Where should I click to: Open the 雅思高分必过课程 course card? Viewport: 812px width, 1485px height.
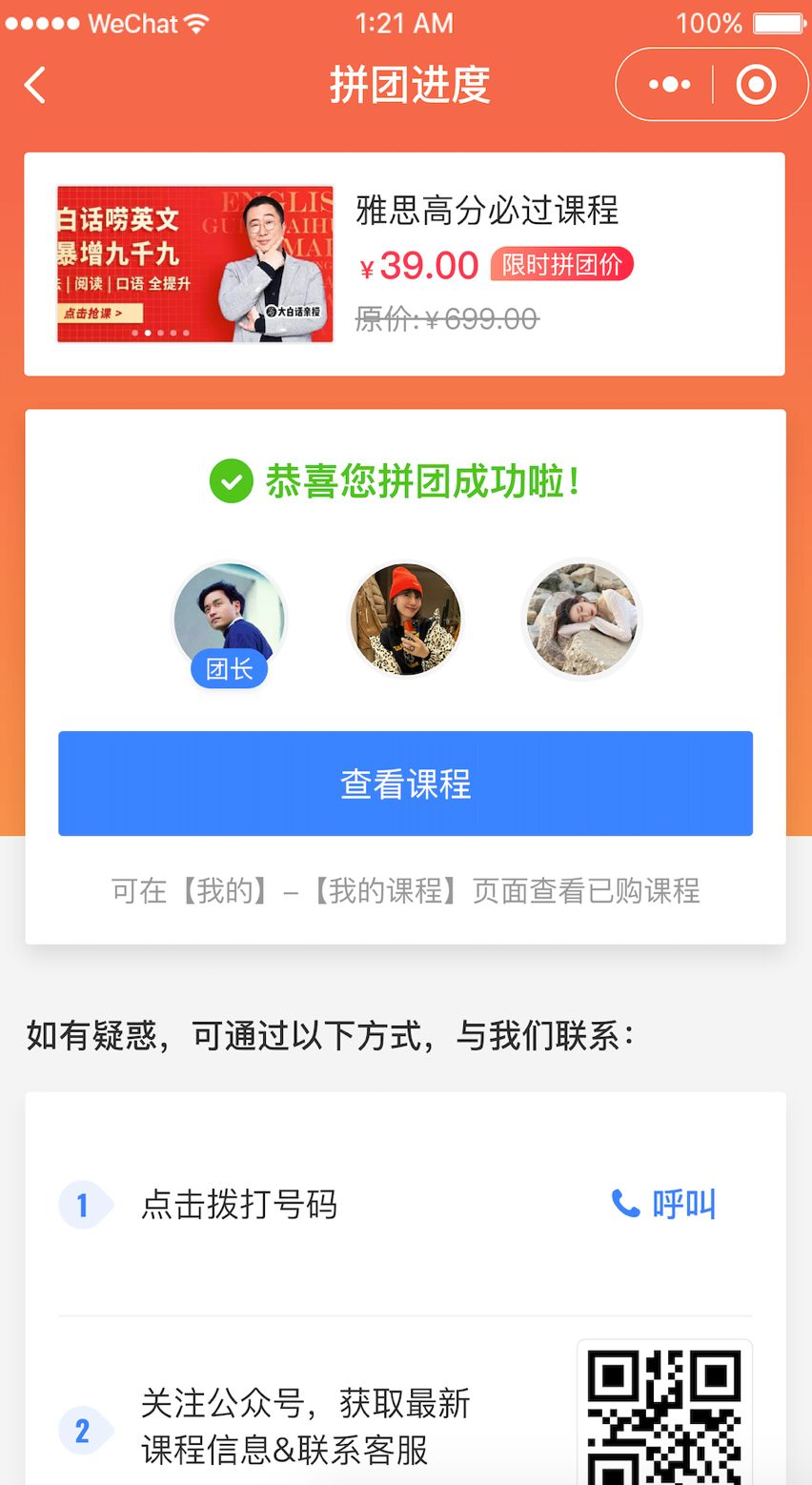(404, 264)
